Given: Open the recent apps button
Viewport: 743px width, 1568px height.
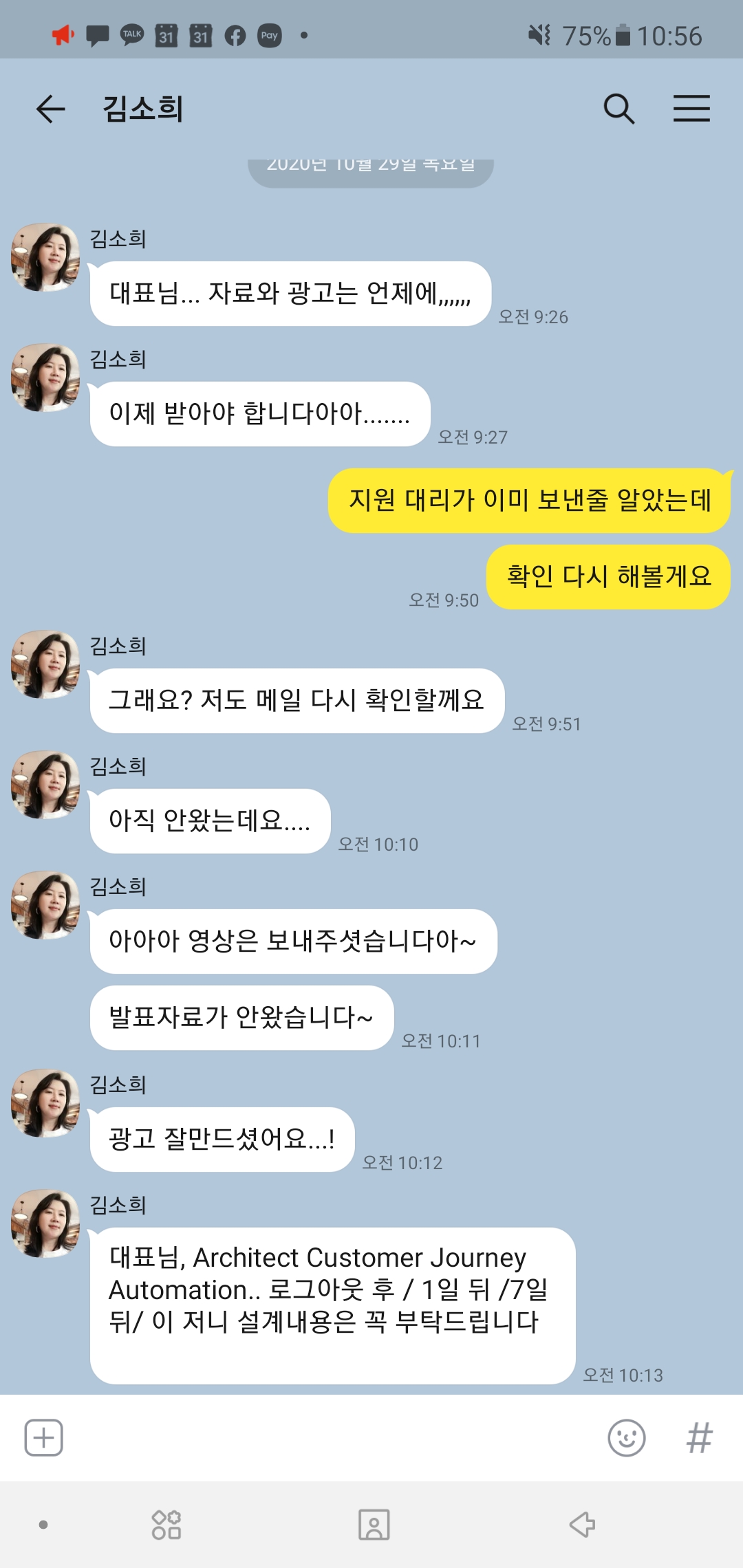Looking at the screenshot, I should coord(166,1525).
